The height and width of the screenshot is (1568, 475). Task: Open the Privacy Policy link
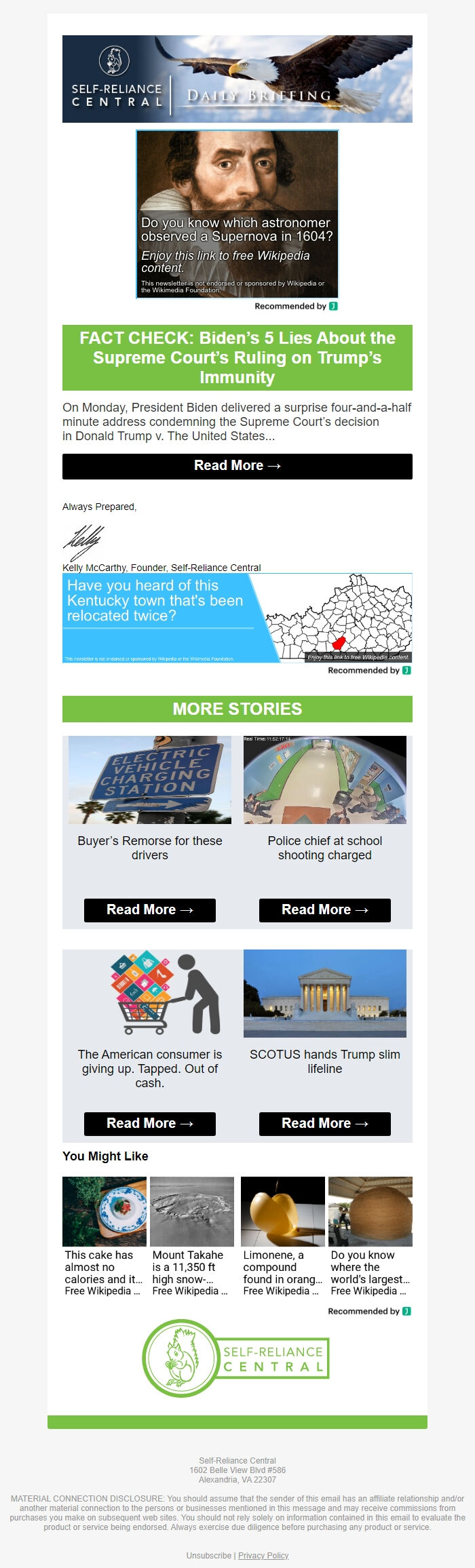[x=263, y=1555]
